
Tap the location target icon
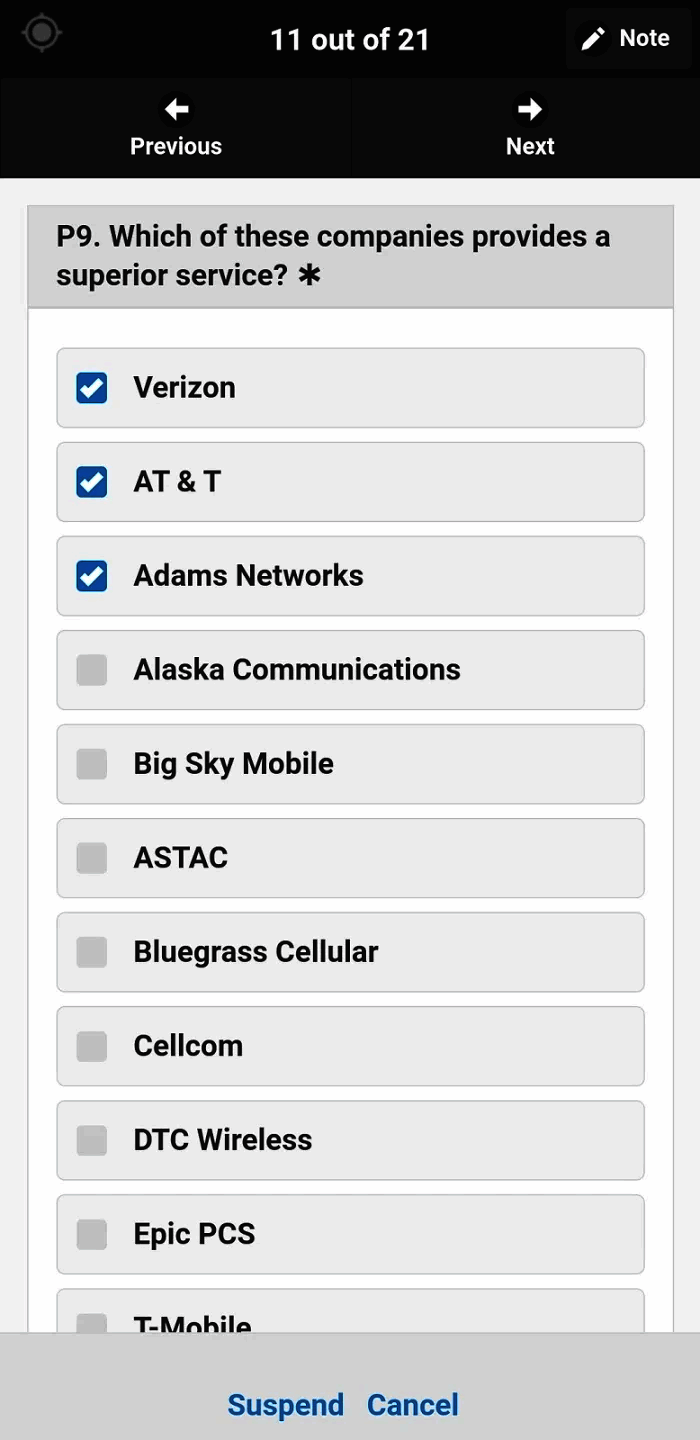point(41,34)
